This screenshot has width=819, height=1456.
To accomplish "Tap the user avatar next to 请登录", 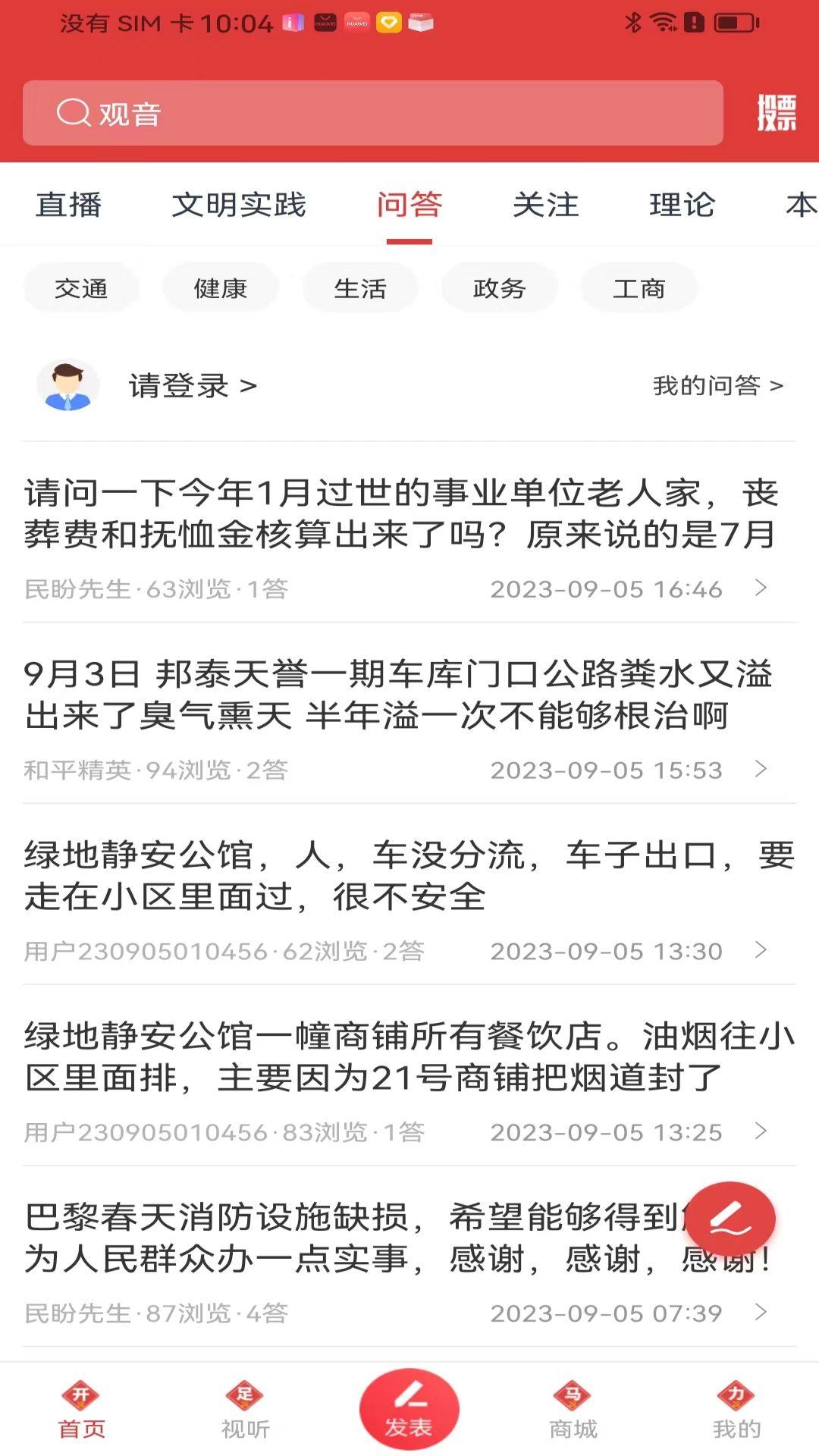I will click(x=68, y=385).
